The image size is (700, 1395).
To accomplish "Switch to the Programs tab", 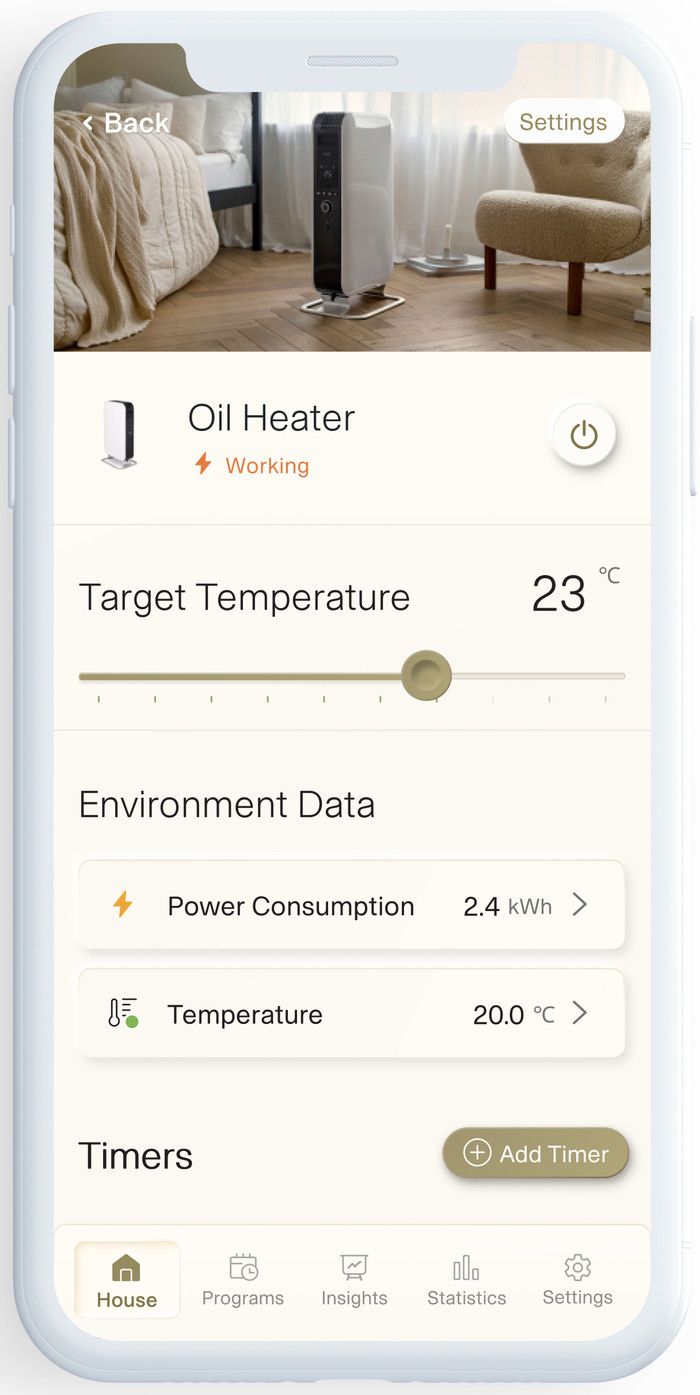I will 243,1282.
